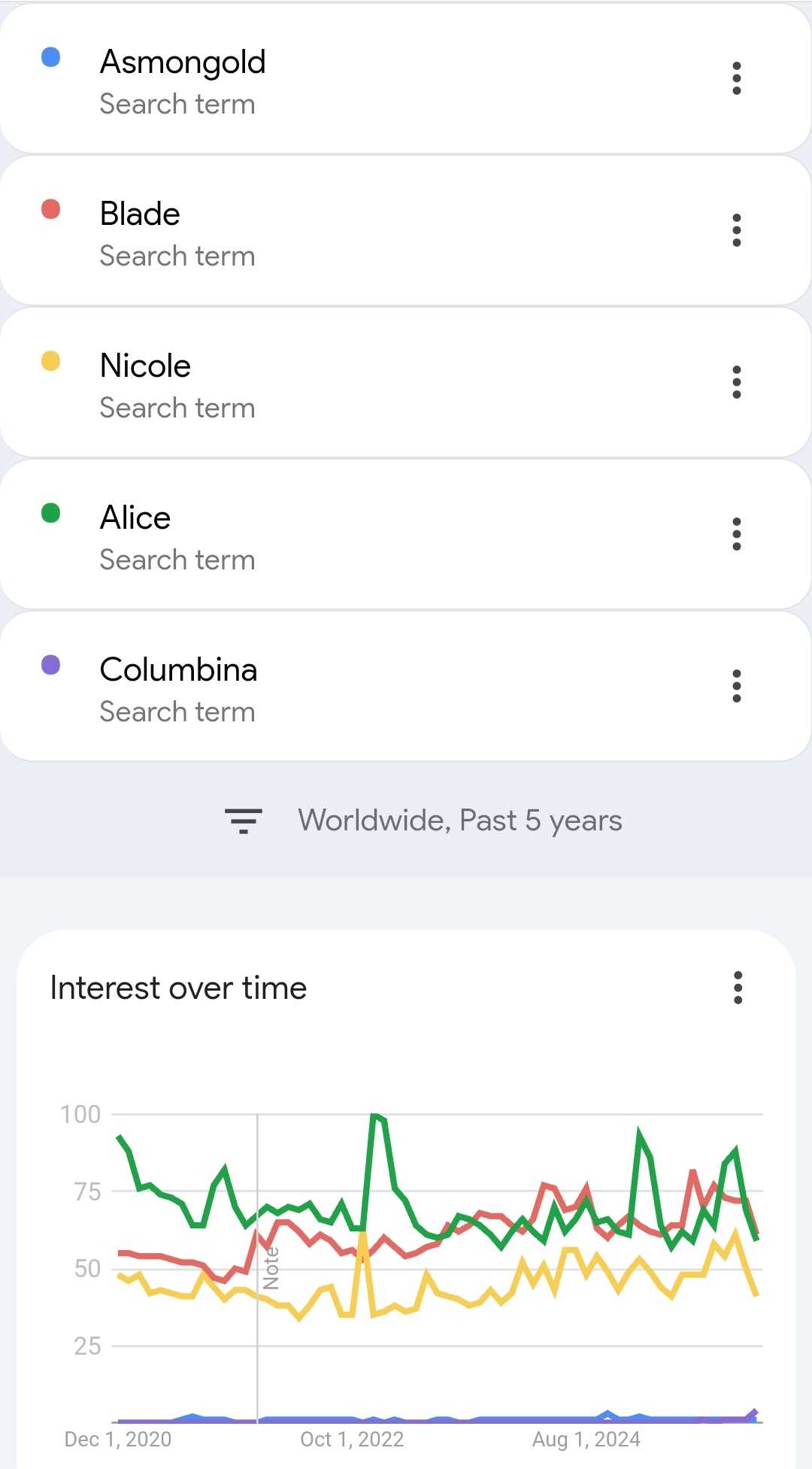
Task: View the Note marker on the chart
Action: point(271,1267)
